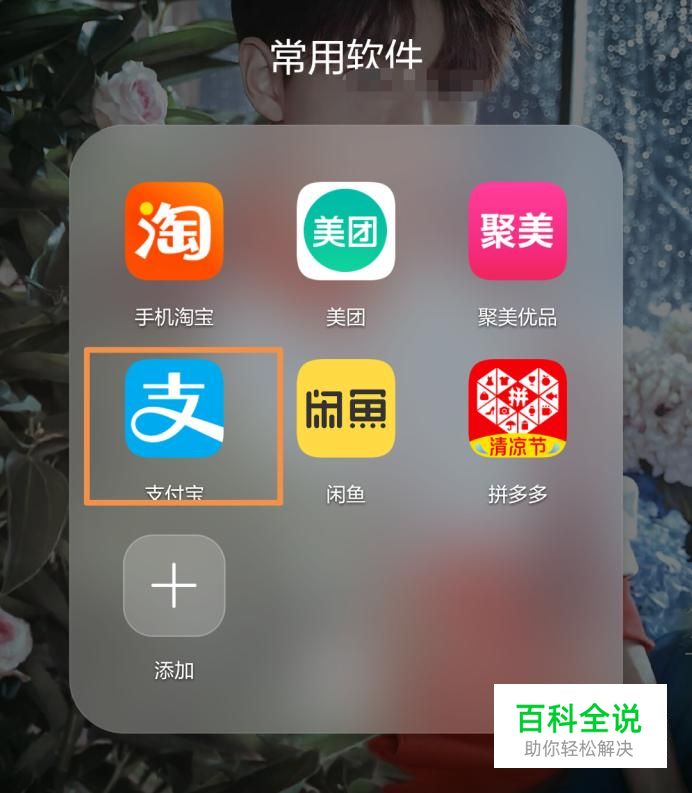This screenshot has height=793, width=692.
Task: Tap the 常用软件 folder name
Action: pos(346,55)
